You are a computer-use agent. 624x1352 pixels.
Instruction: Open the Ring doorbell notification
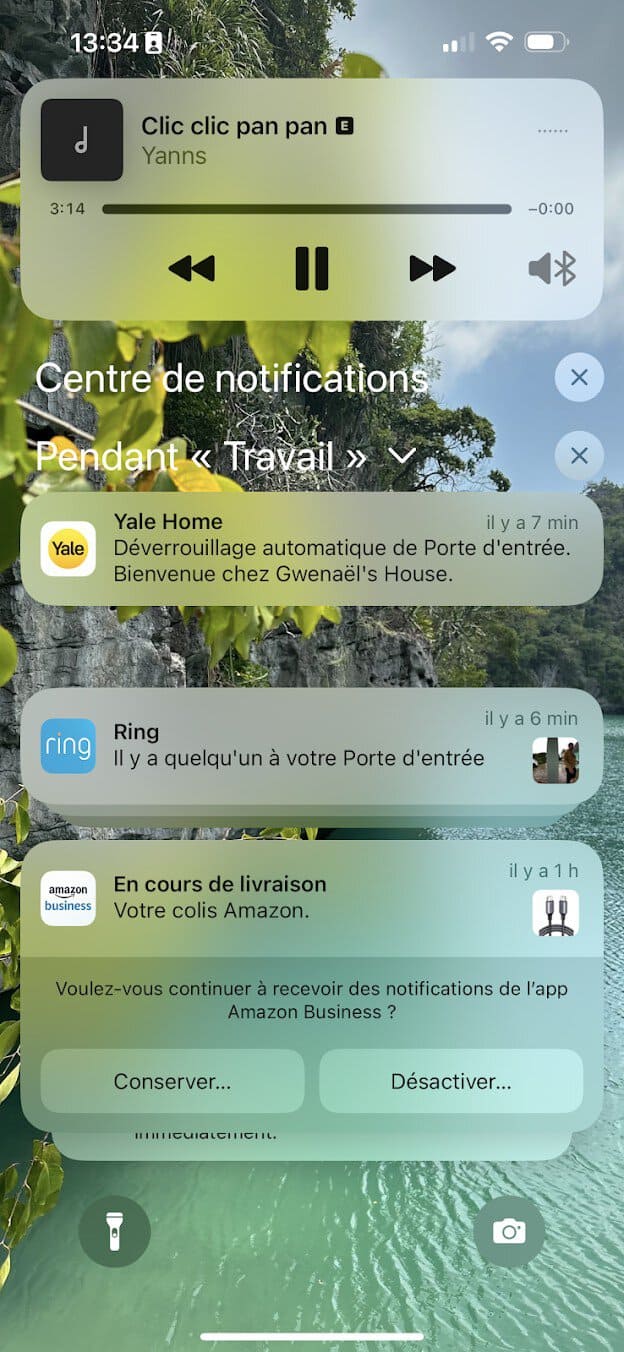click(311, 746)
